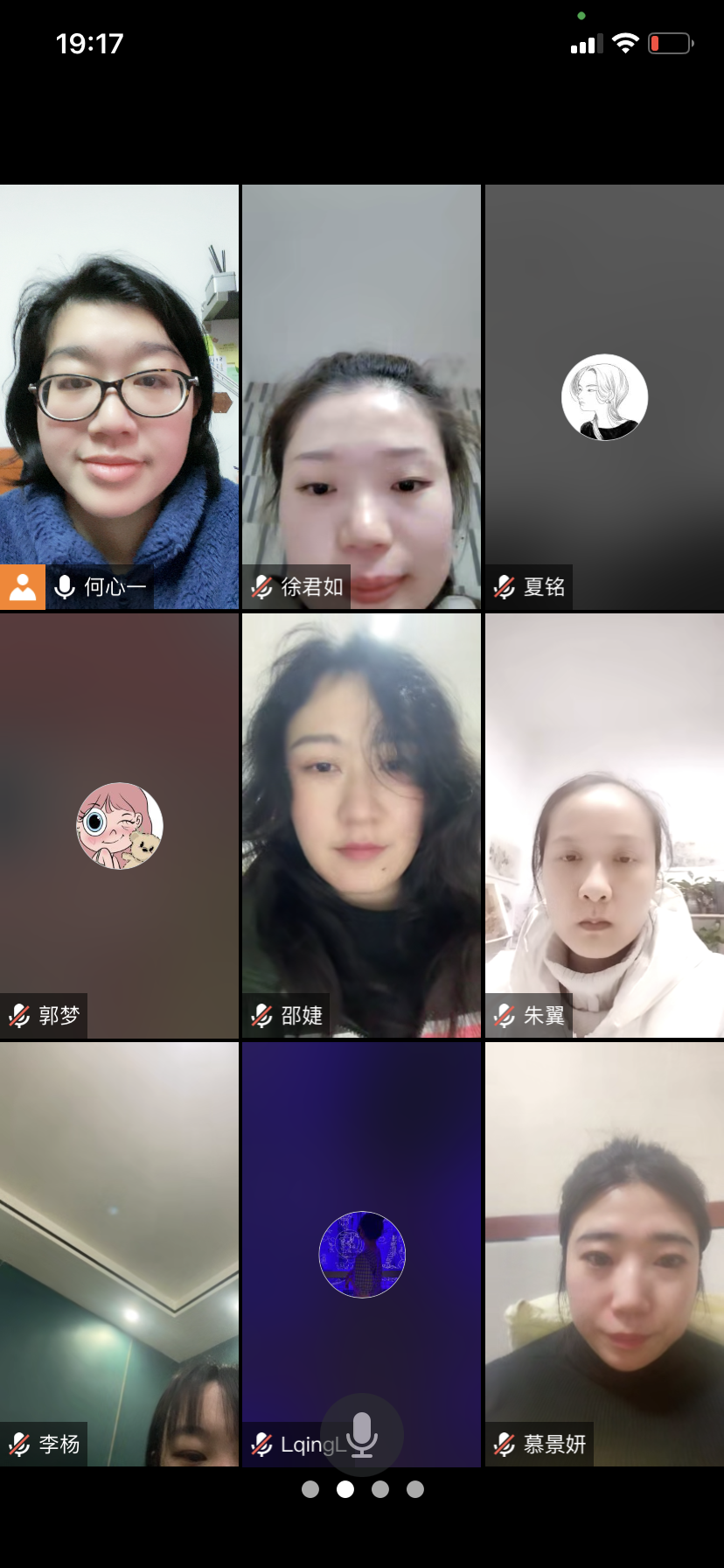Jump to the first page dot
Viewport: 724px width, 1568px height.
tap(310, 1489)
